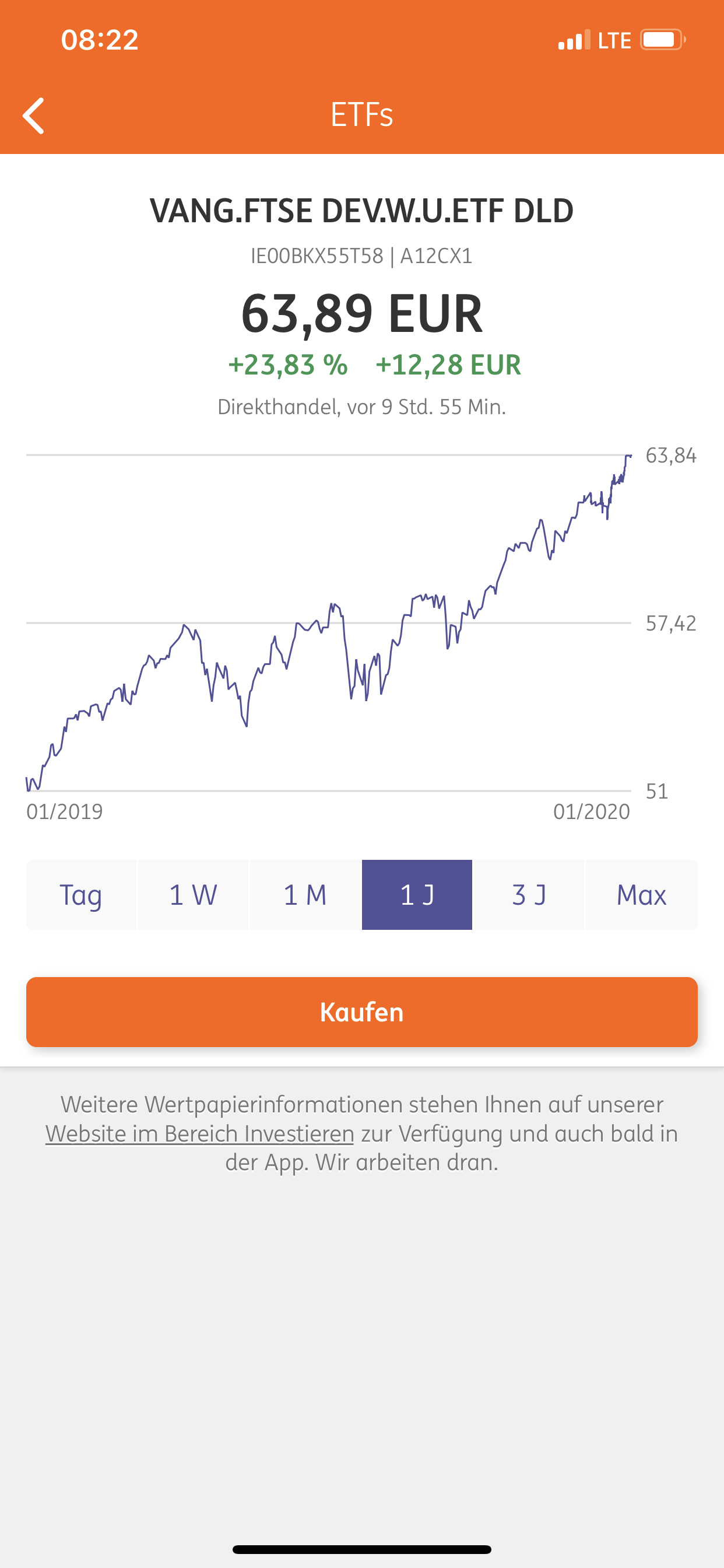Viewport: 724px width, 1568px height.
Task: Open the Website im Bereich Investieren link
Action: pos(199,1134)
